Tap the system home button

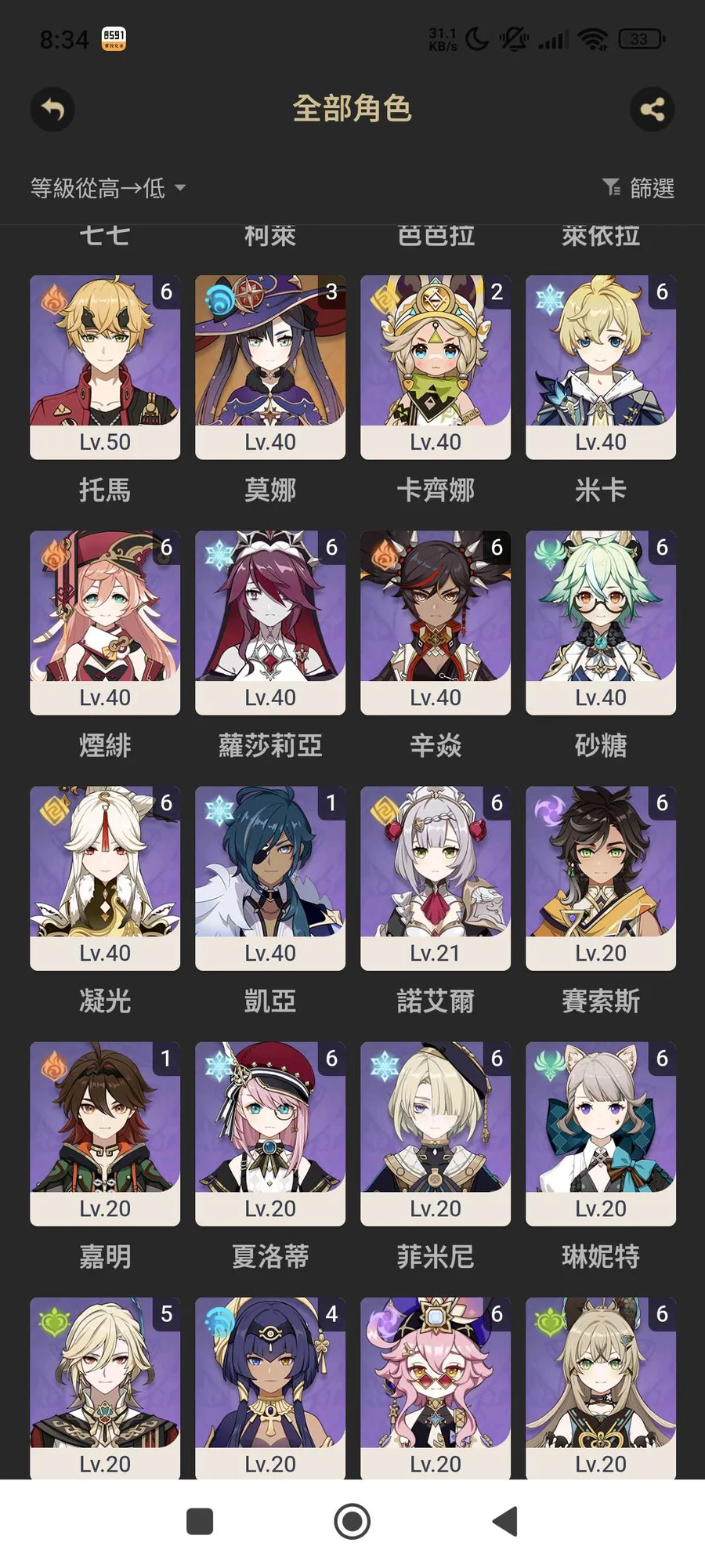pyautogui.click(x=352, y=1521)
